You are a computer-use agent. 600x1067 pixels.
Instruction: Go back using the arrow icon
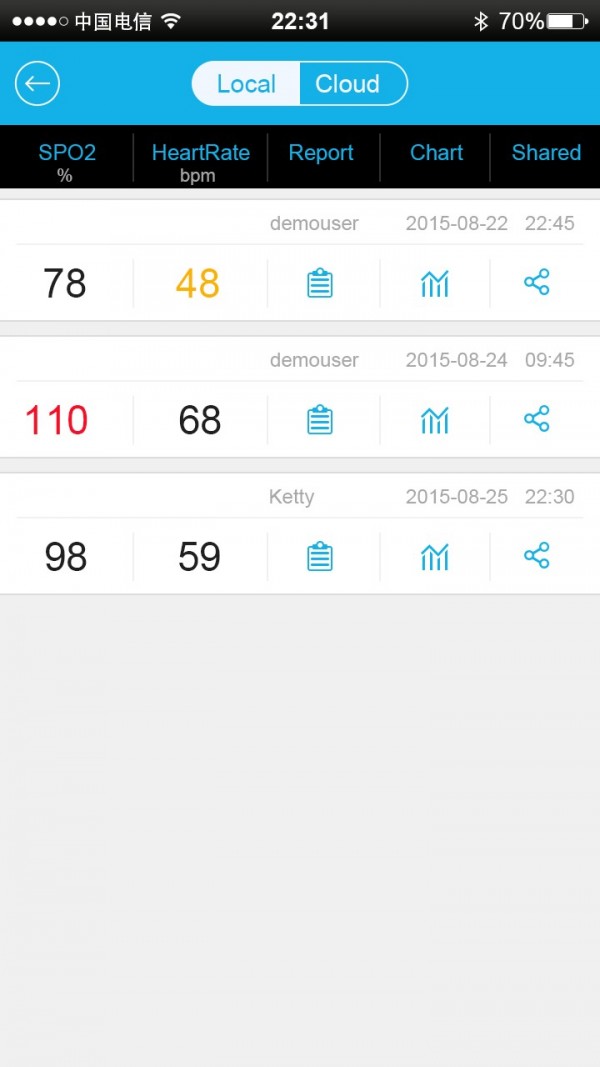(x=38, y=84)
